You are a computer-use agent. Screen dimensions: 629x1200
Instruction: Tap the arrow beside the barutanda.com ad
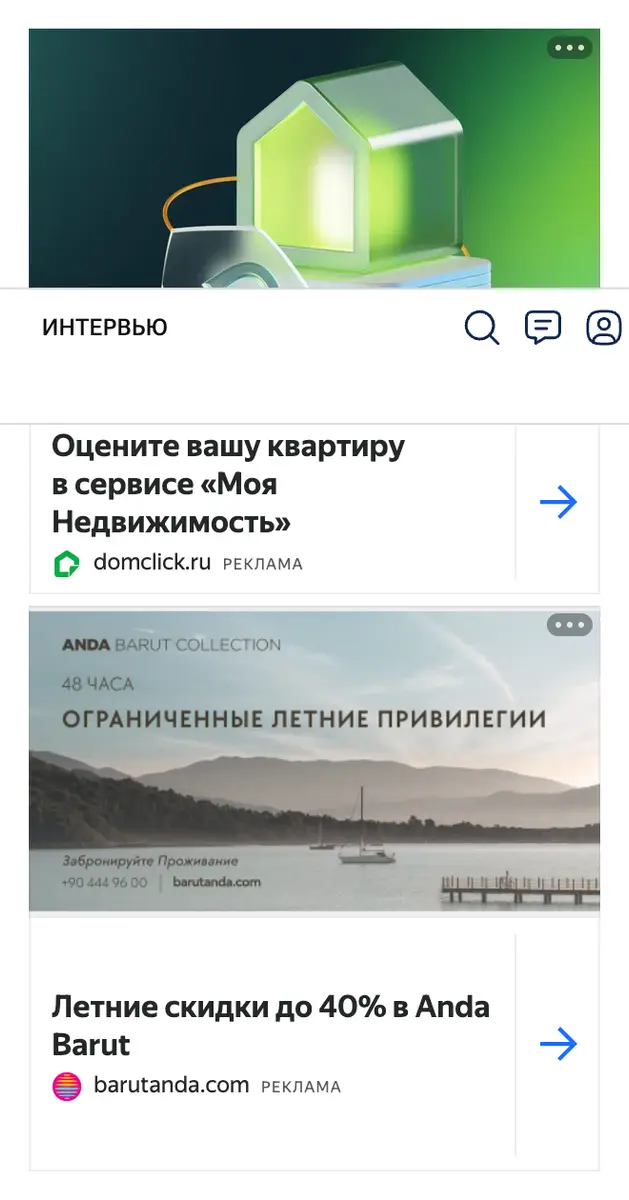[558, 1045]
